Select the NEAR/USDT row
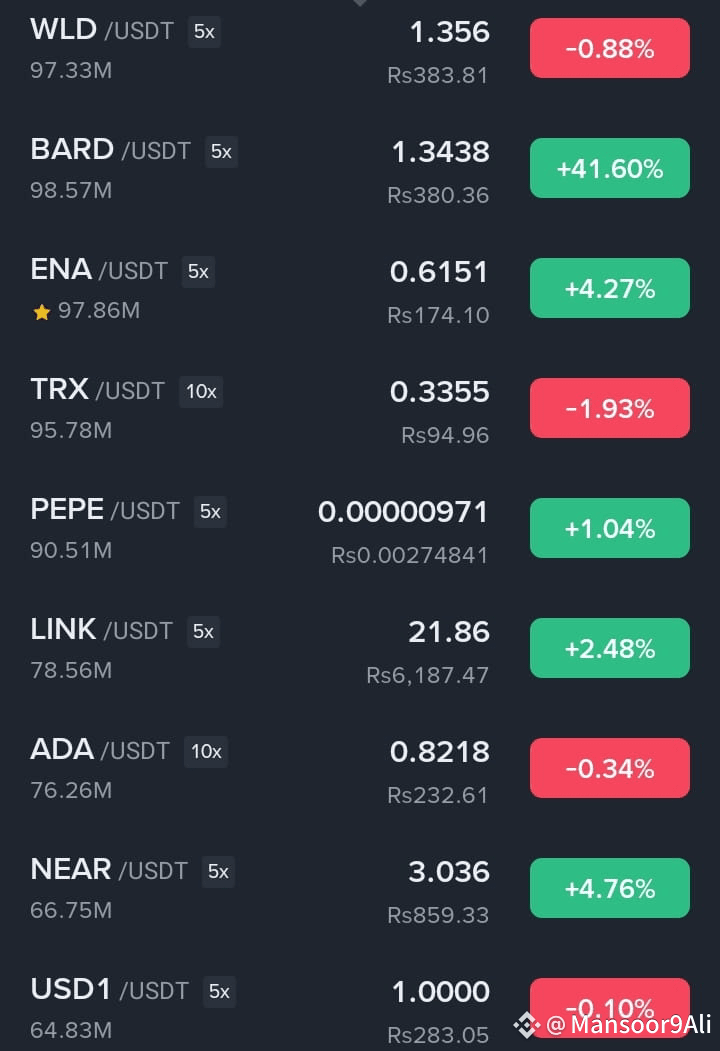The image size is (720, 1051). coord(360,888)
